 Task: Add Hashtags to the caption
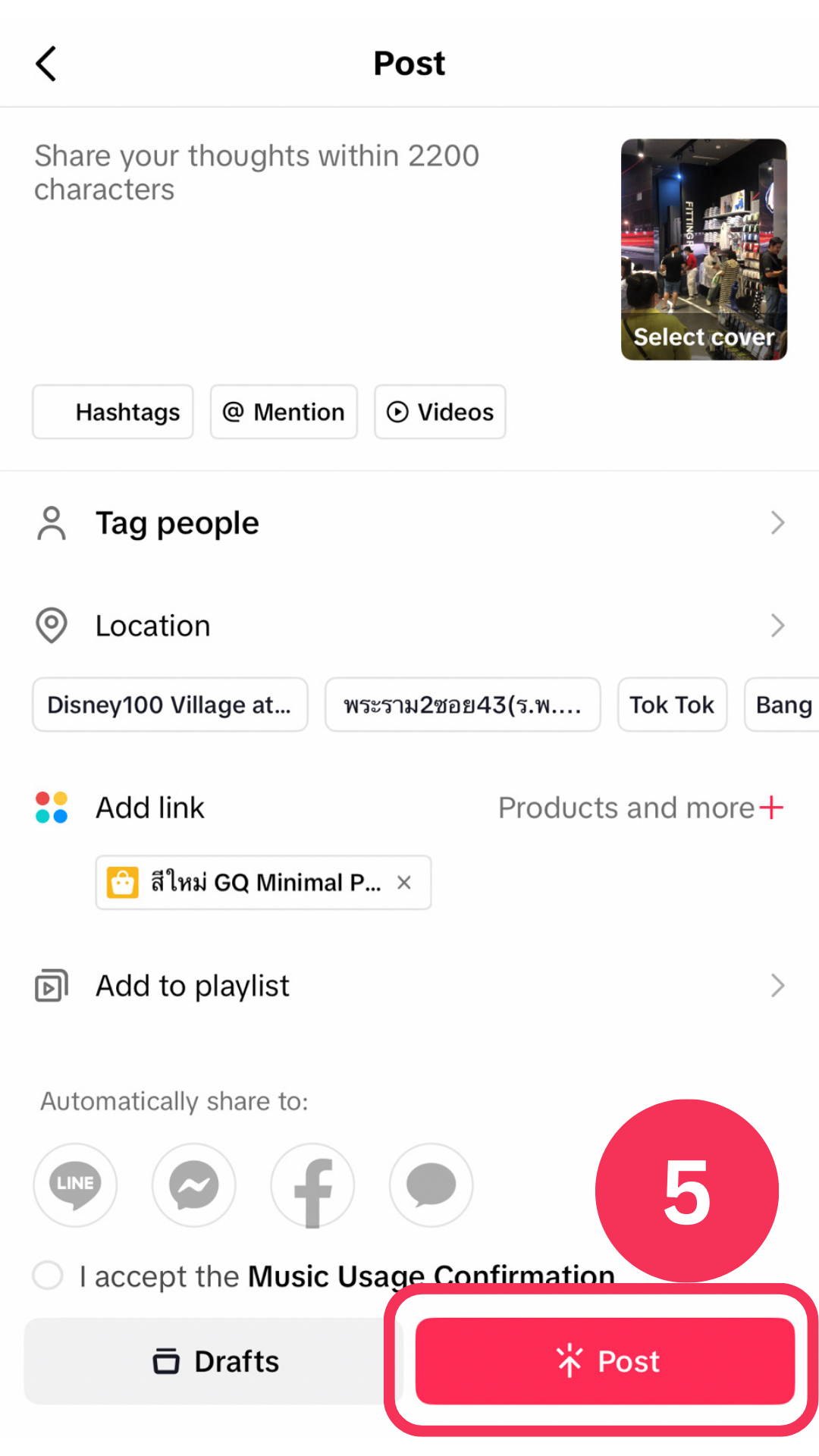[x=113, y=412]
